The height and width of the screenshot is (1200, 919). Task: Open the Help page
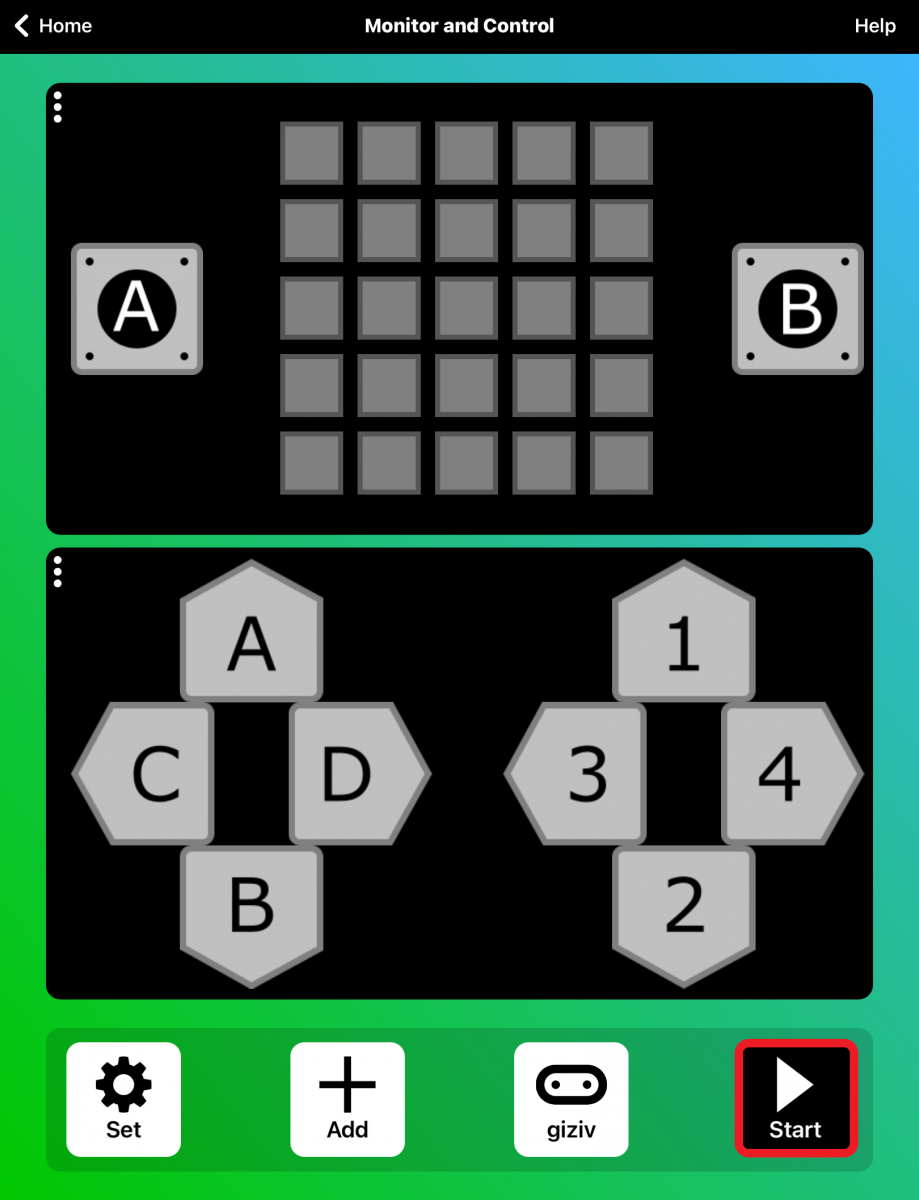pos(874,26)
